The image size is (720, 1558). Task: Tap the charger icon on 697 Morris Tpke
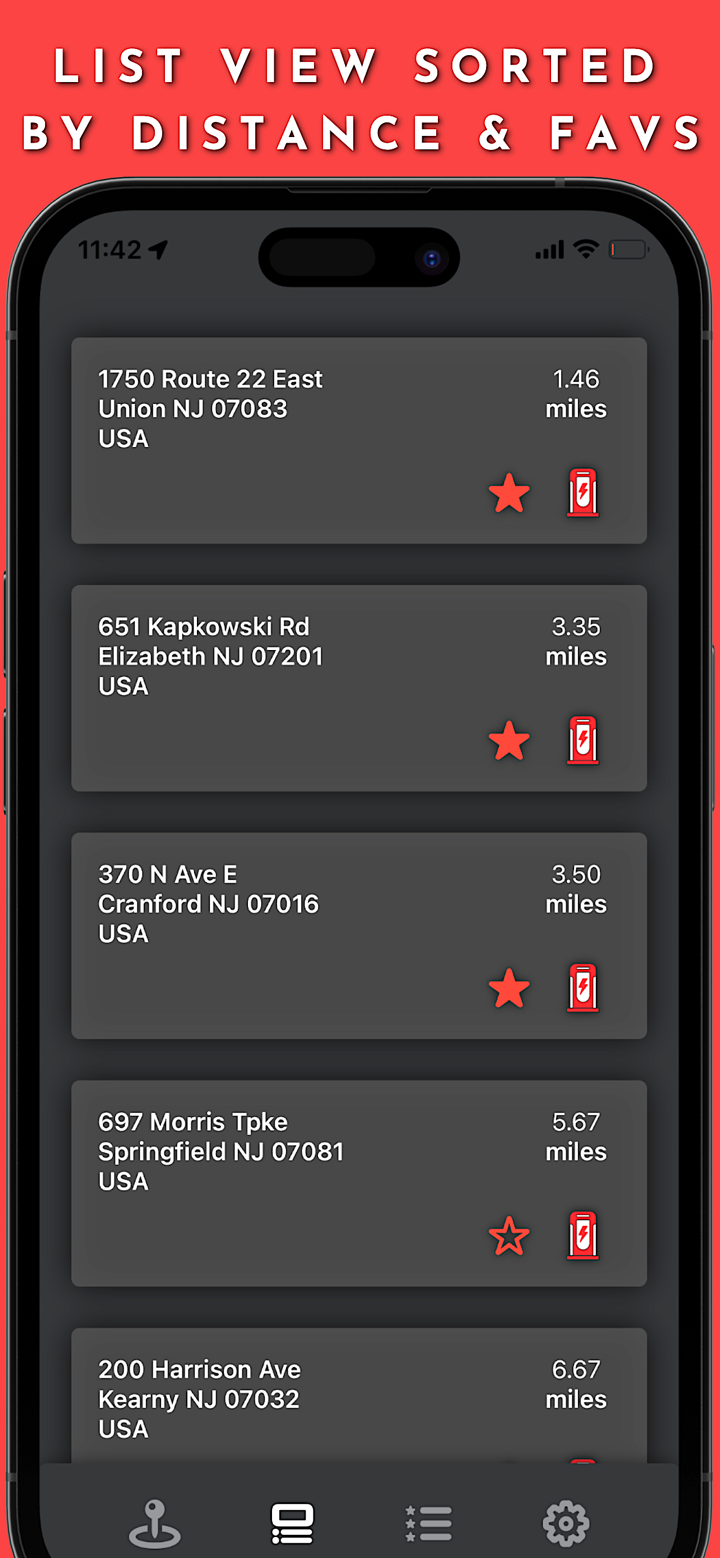tap(583, 1235)
